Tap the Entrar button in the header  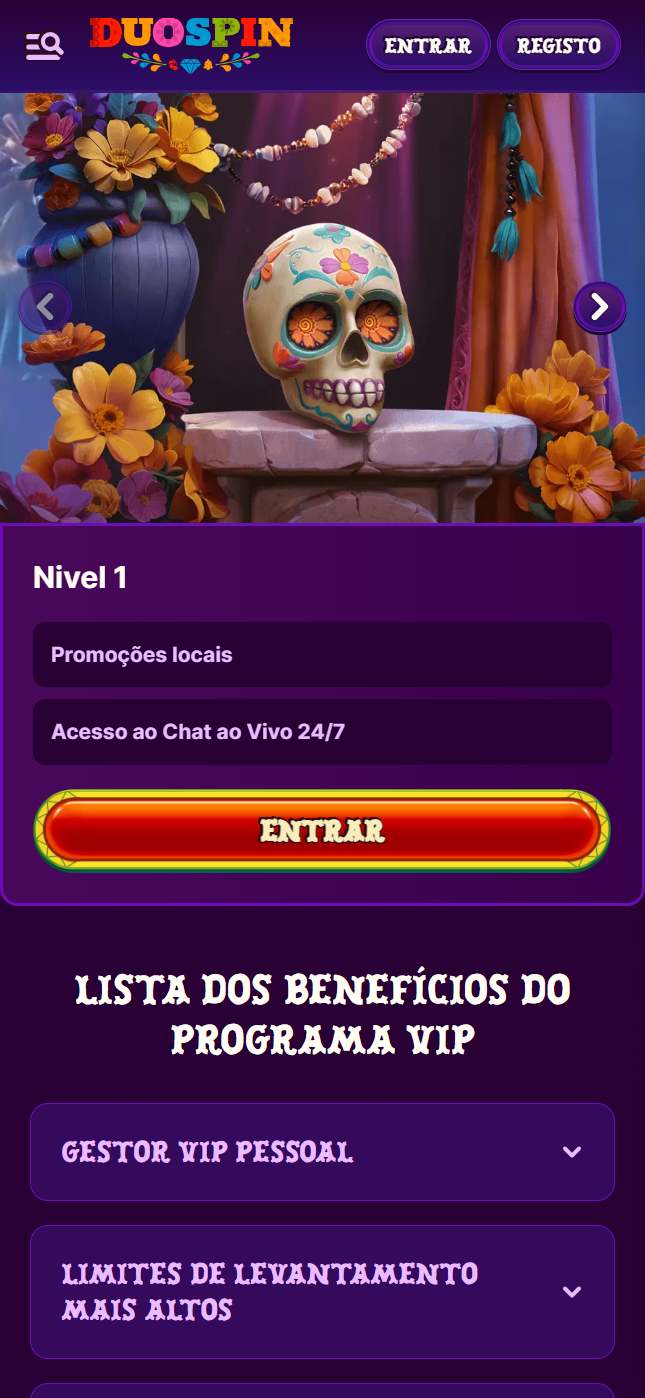point(428,45)
